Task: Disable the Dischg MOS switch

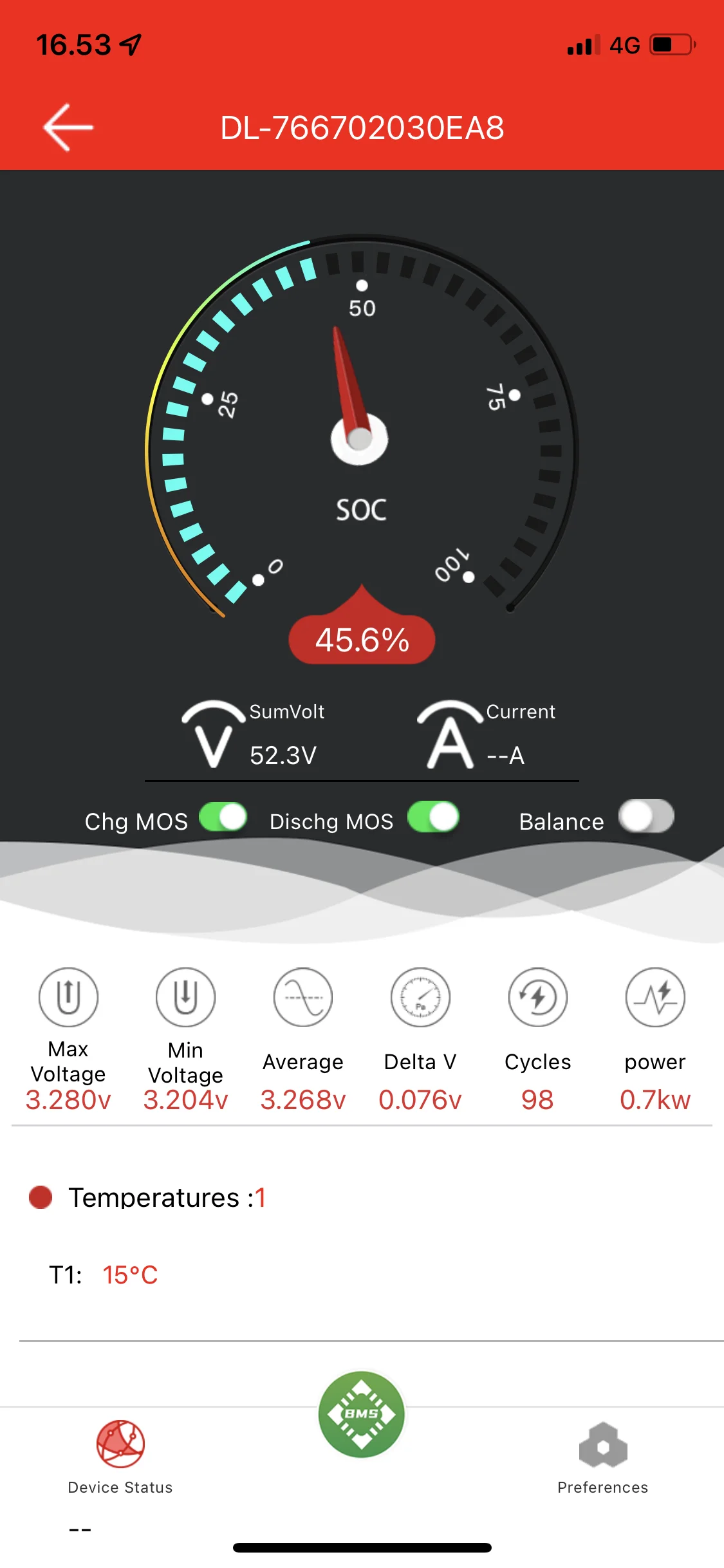Action: coord(433,817)
